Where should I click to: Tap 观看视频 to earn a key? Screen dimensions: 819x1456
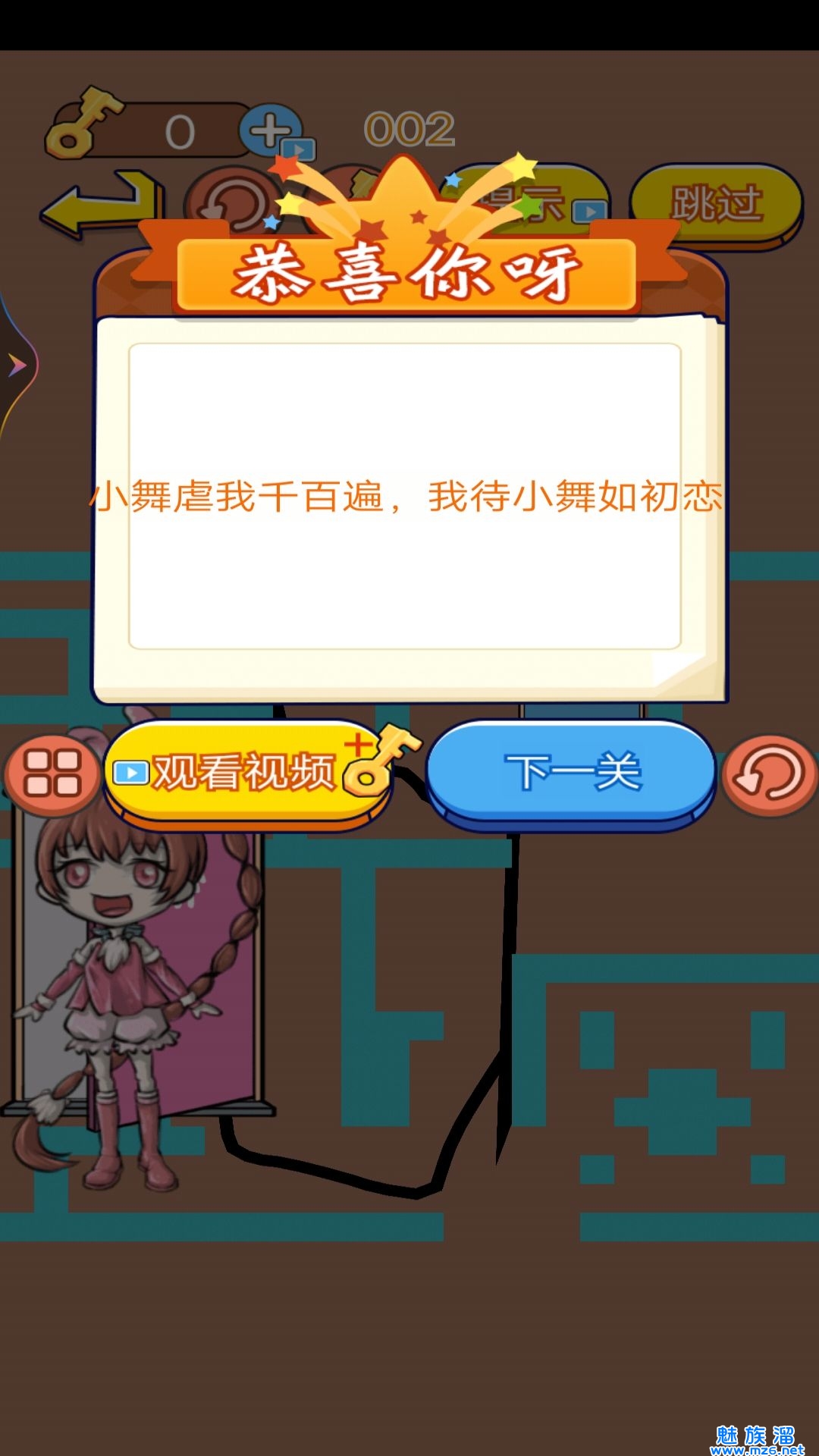246,772
